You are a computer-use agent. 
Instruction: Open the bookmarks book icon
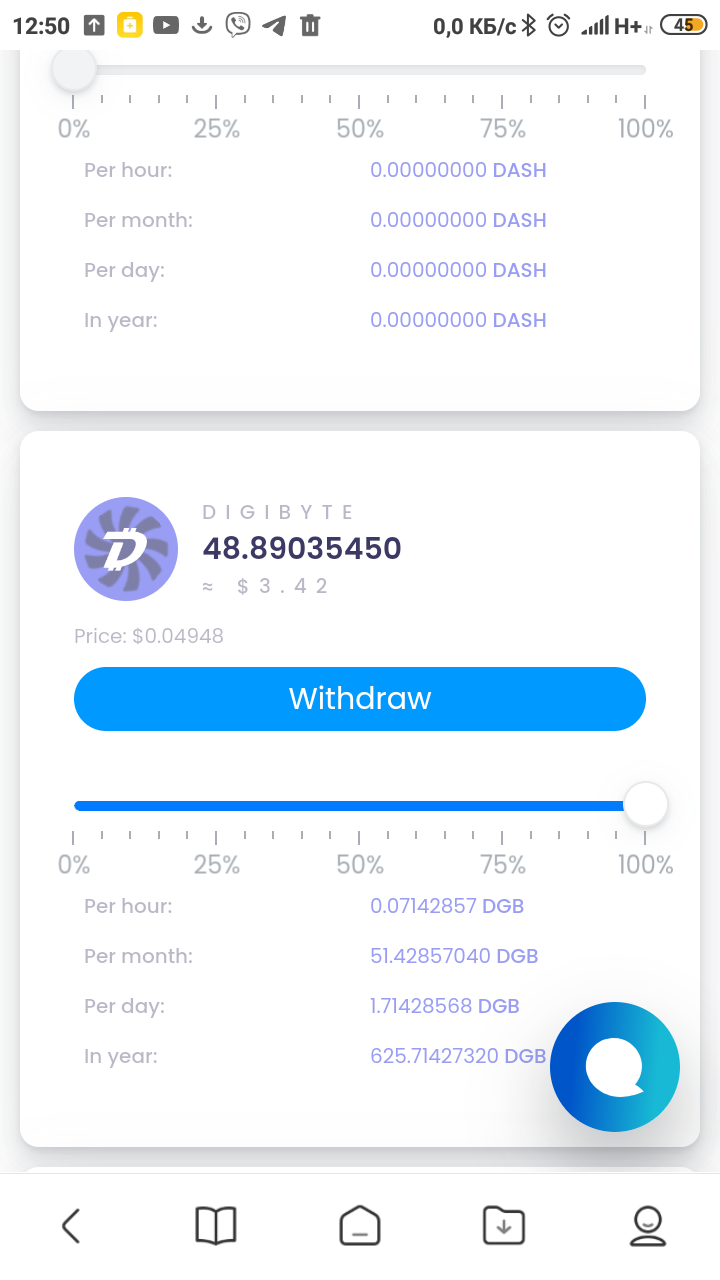[x=216, y=1225]
